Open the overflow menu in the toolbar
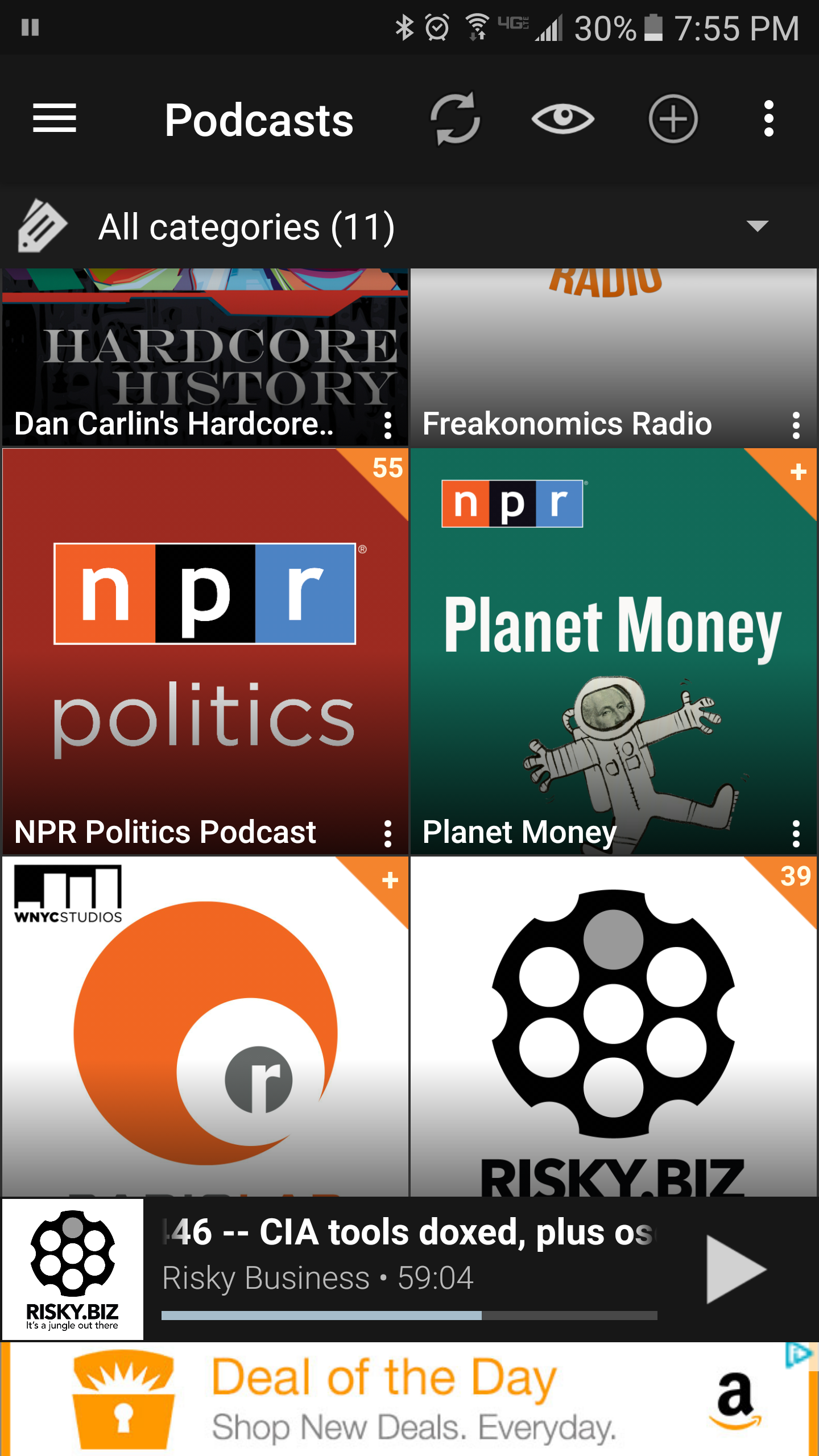 (769, 119)
